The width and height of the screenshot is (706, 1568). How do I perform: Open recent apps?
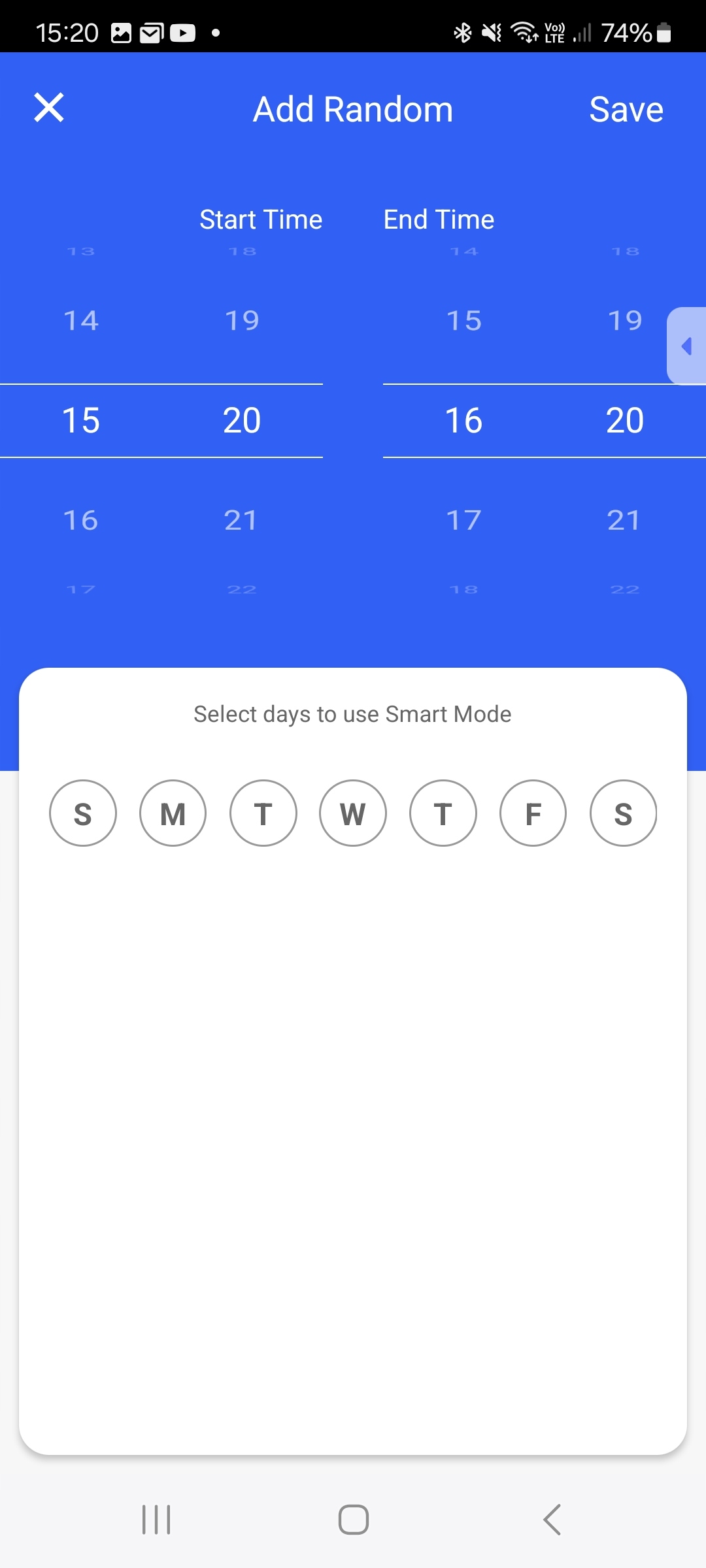click(x=156, y=1519)
